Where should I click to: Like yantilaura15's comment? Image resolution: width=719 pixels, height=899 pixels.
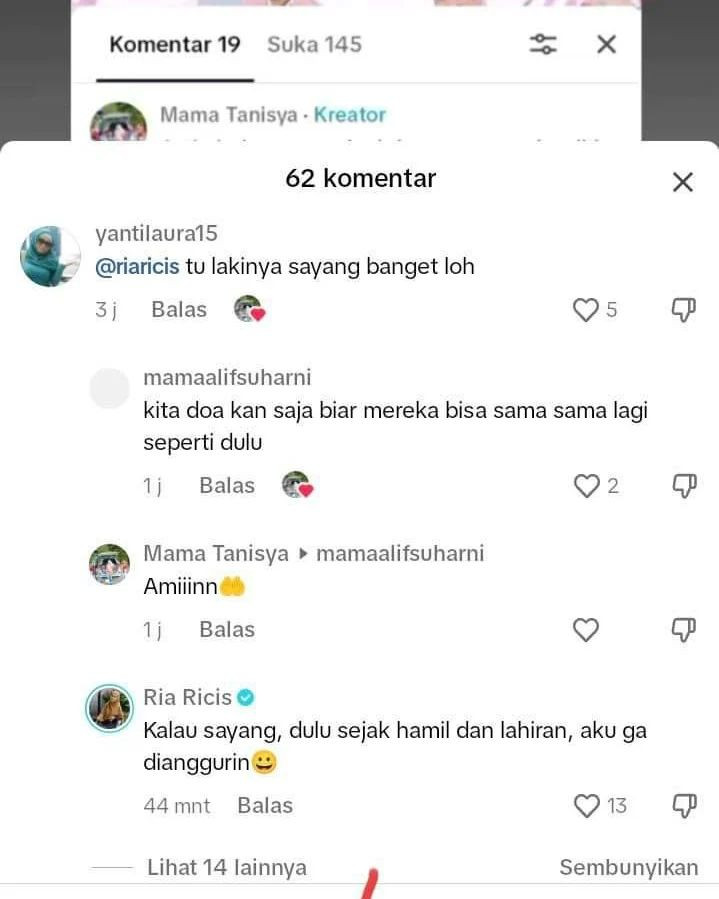pyautogui.click(x=585, y=310)
